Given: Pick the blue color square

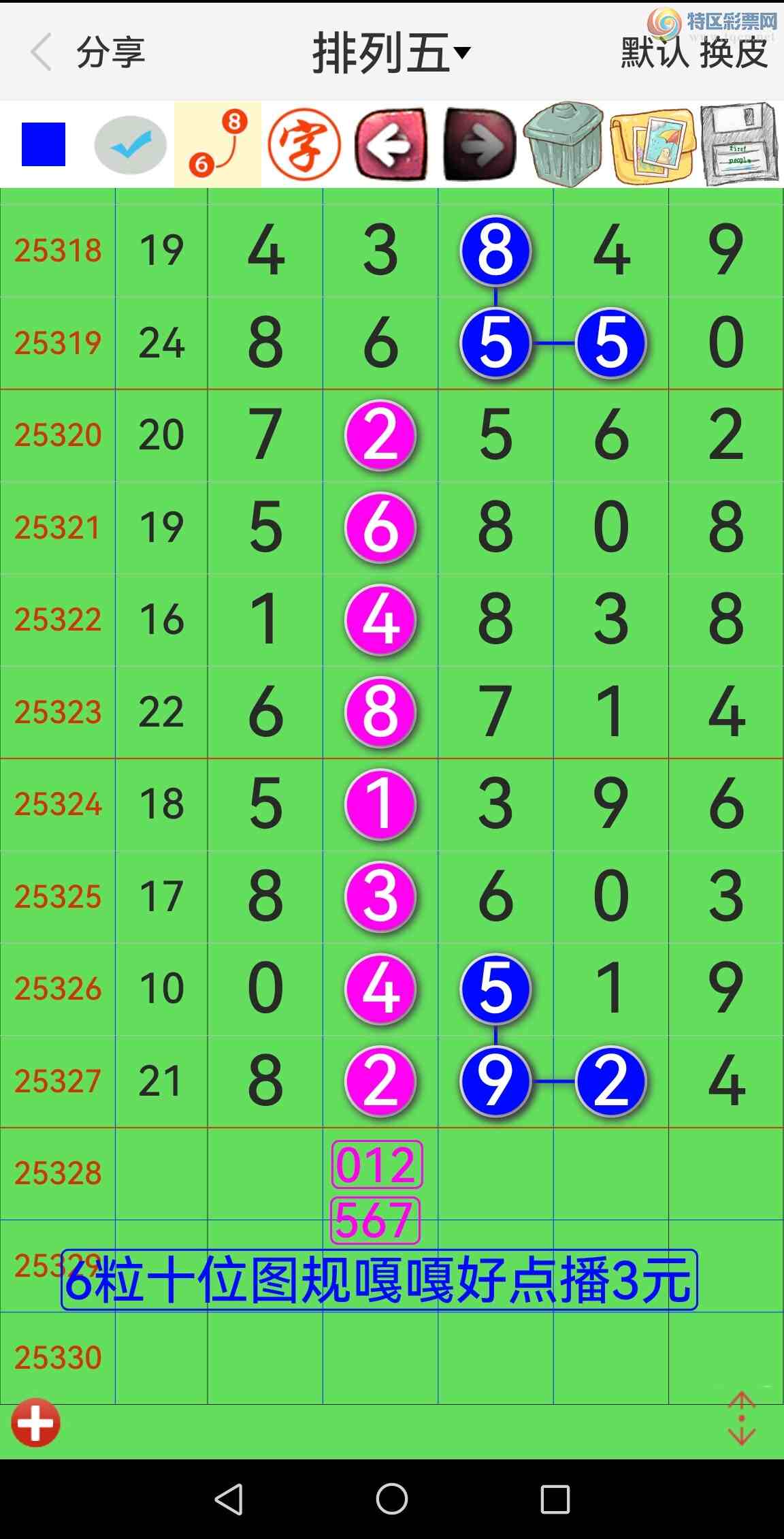Looking at the screenshot, I should point(44,144).
